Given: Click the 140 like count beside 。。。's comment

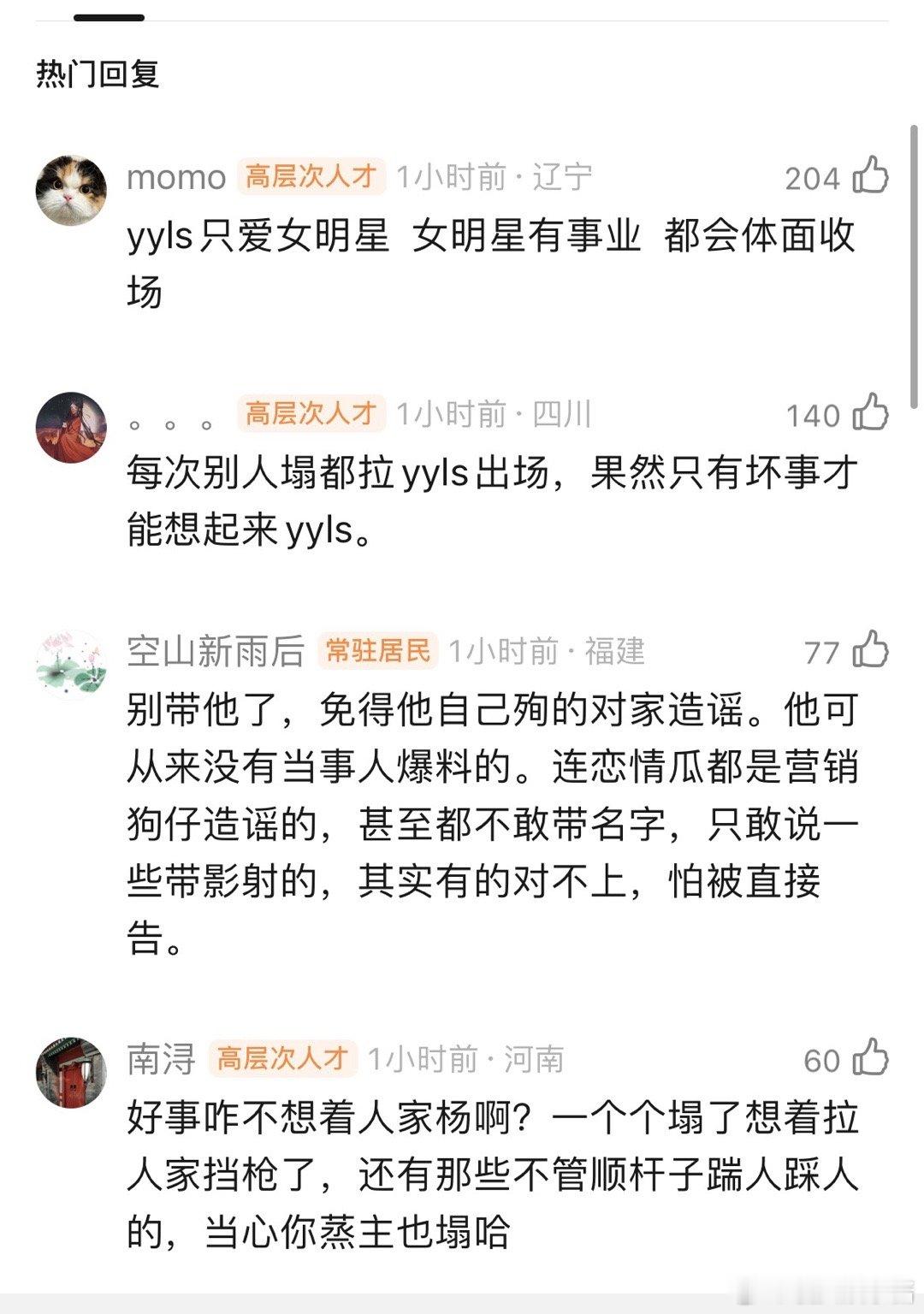Looking at the screenshot, I should click(x=814, y=416).
